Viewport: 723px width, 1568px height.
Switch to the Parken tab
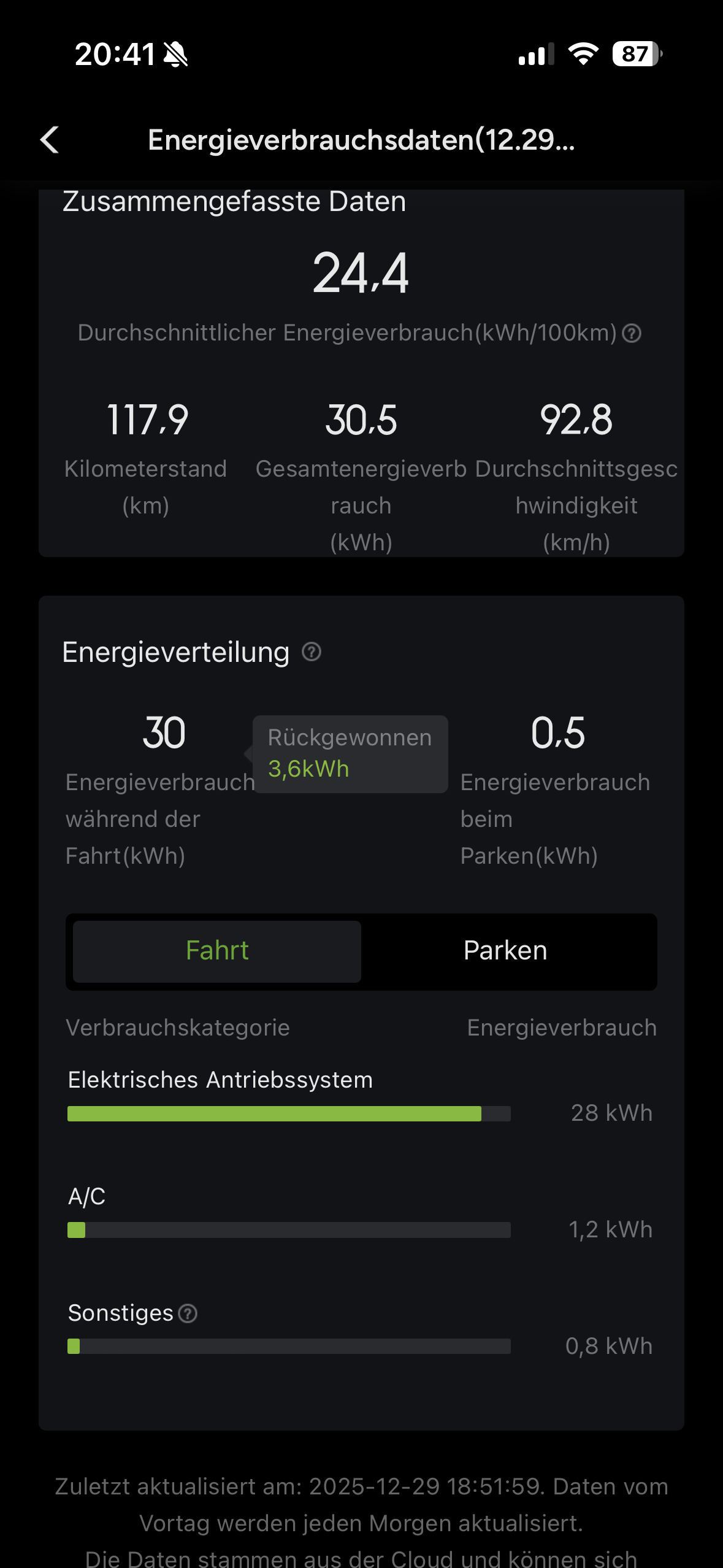pyautogui.click(x=505, y=951)
